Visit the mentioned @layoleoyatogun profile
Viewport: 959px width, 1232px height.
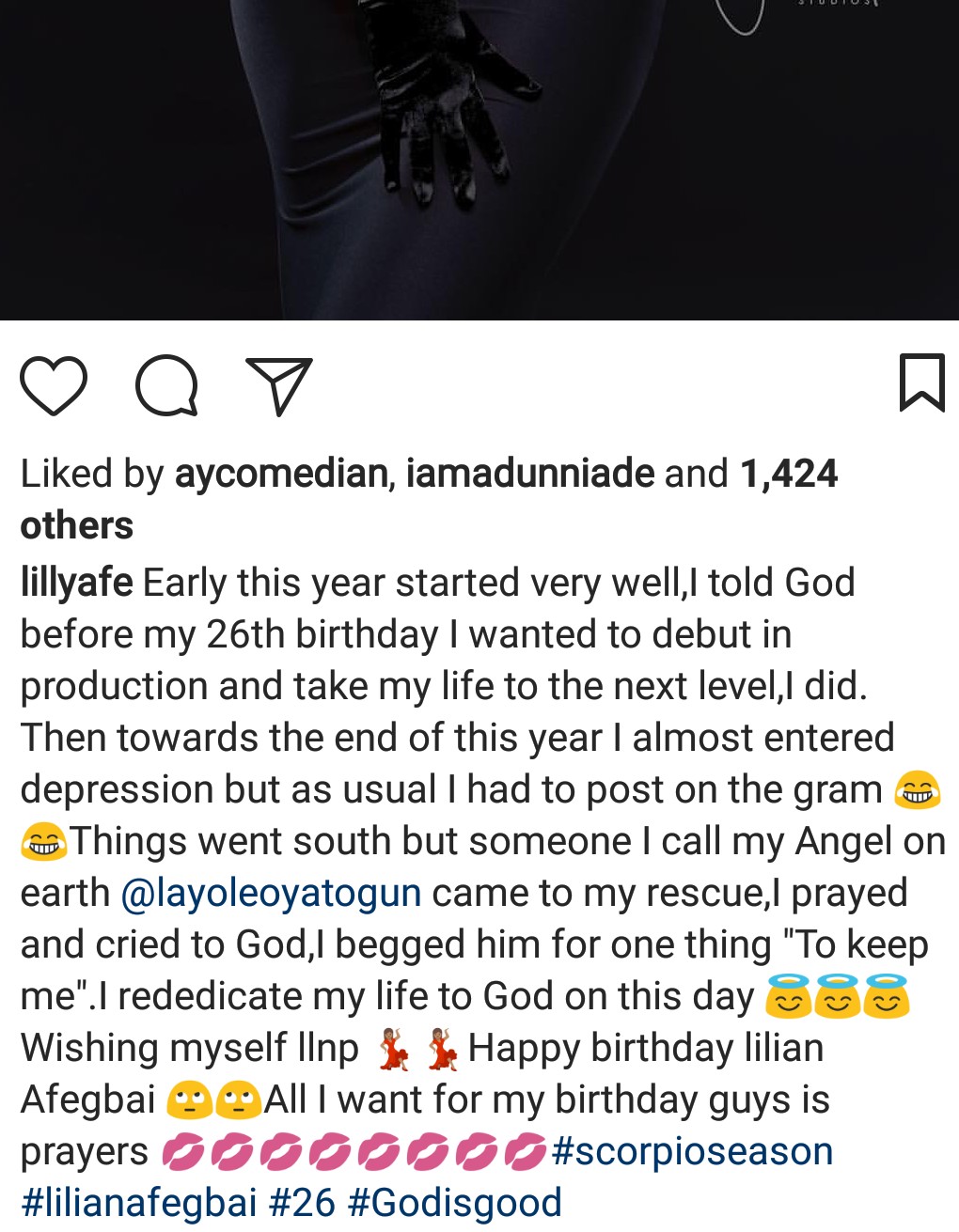coord(271,894)
